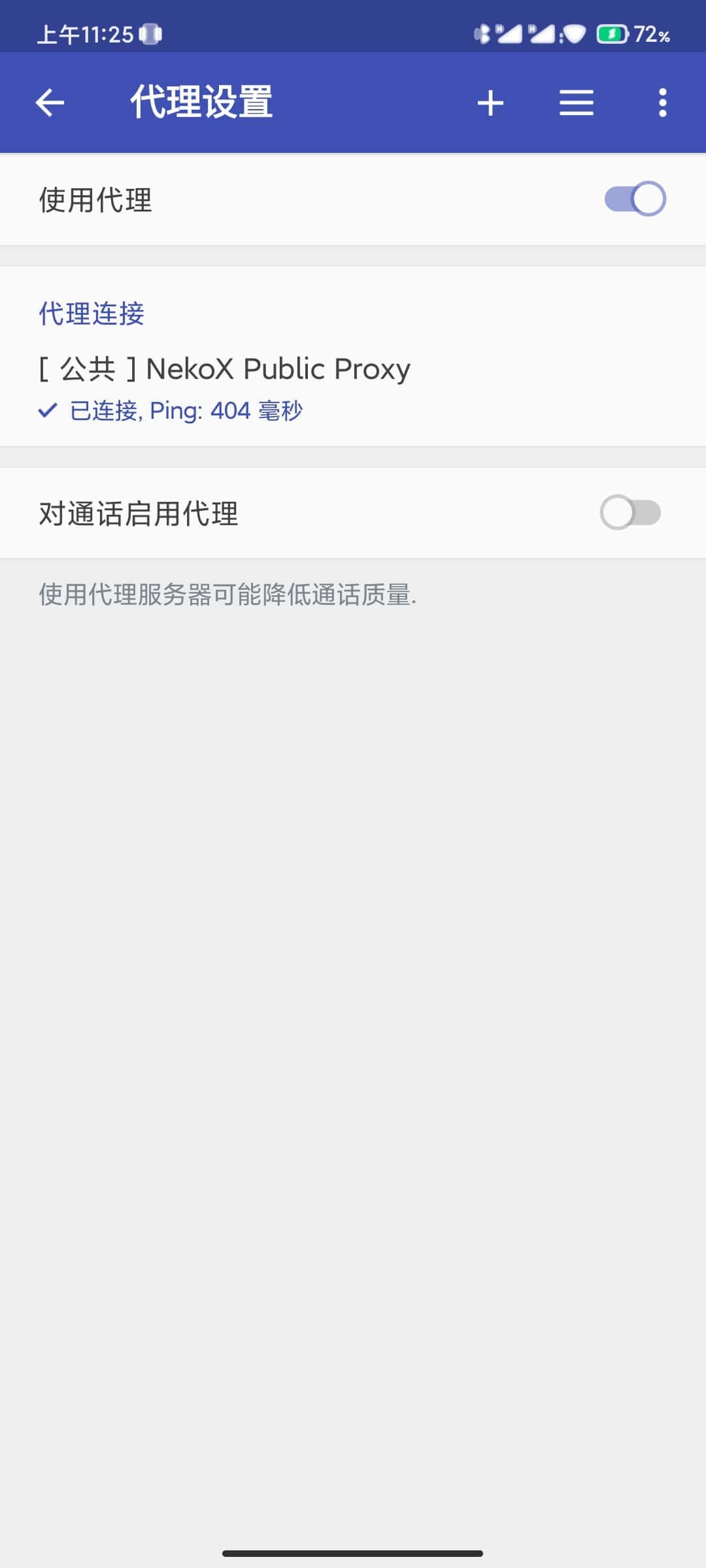Open the proxy list via hamburger icon
Screen dimensions: 706x1568
[x=577, y=102]
